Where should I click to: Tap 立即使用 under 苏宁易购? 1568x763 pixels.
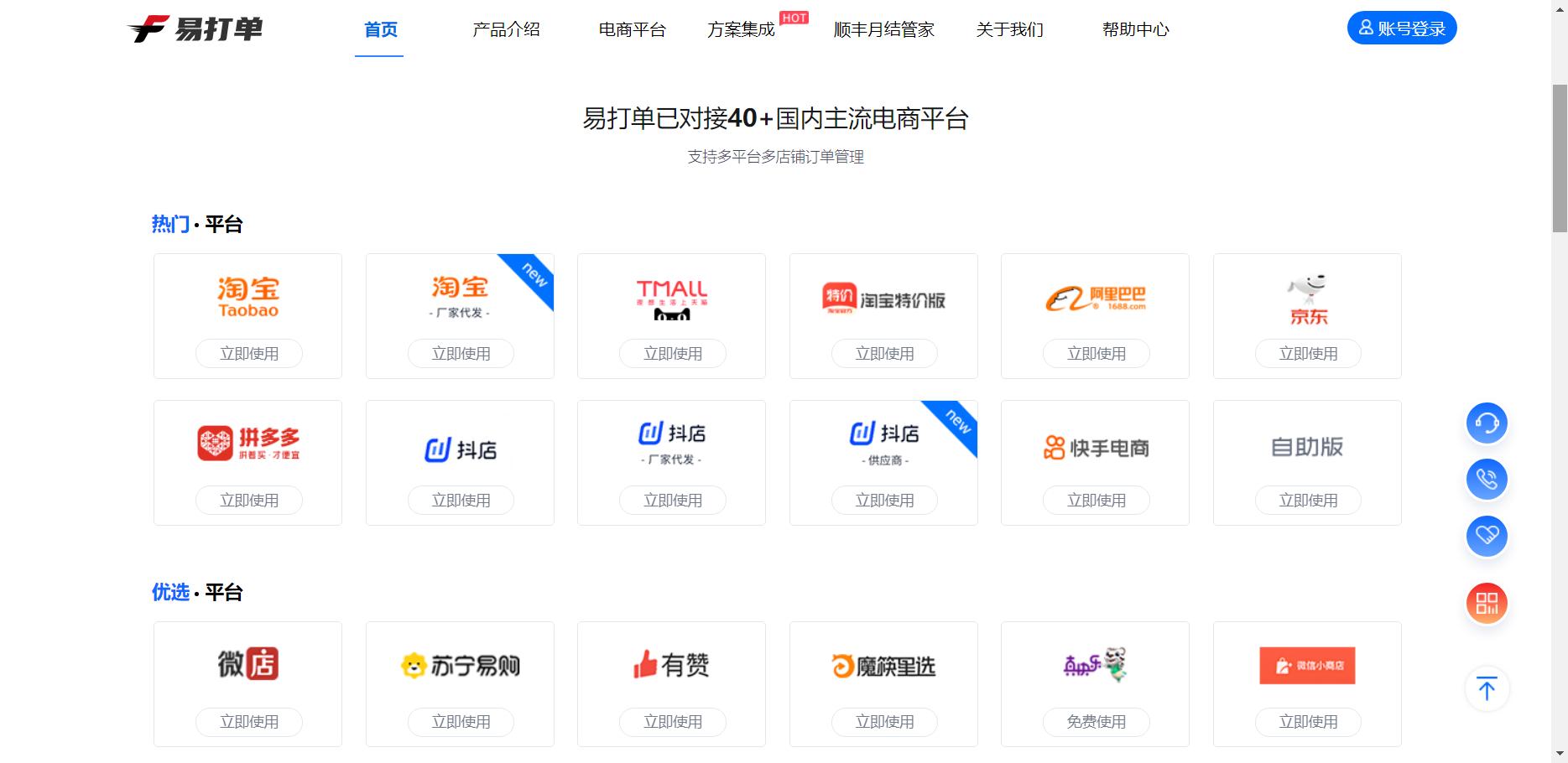pos(461,721)
